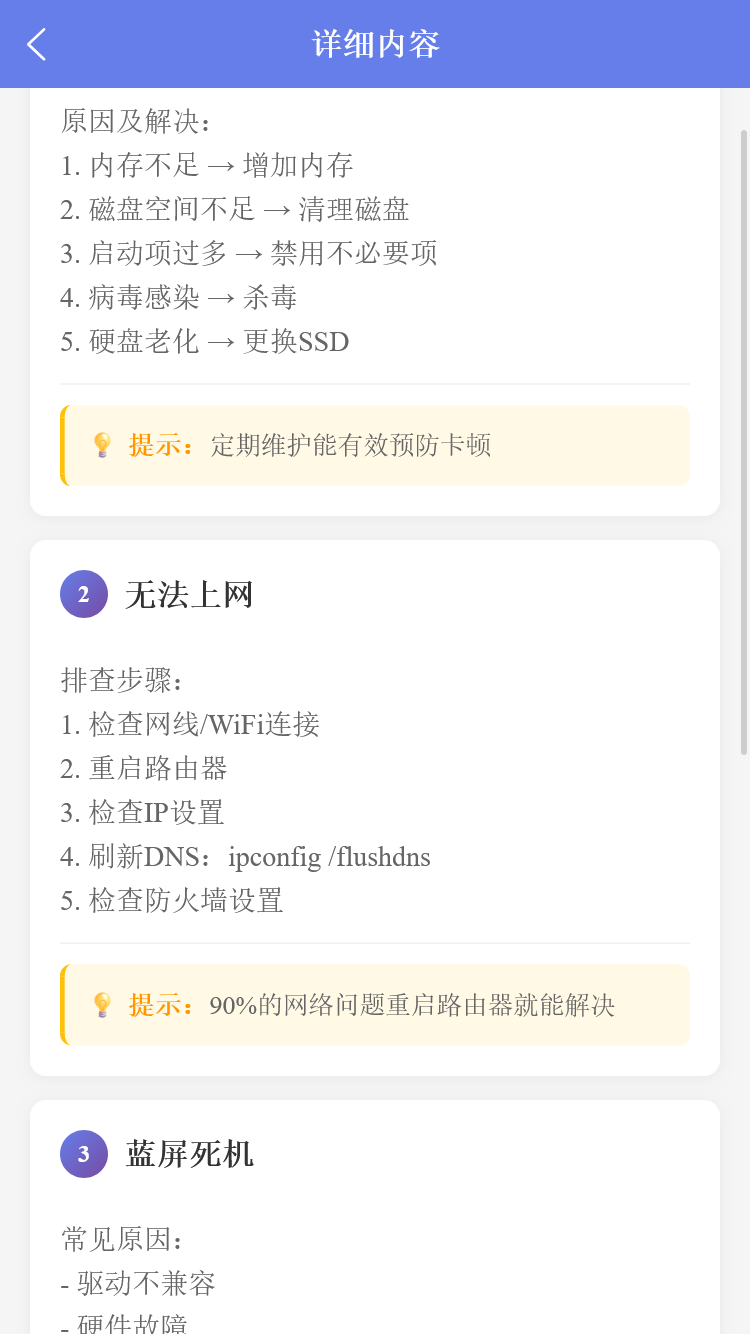This screenshot has height=1336, width=752.
Task: Select the 详细内容 title in the header
Action: pos(376,44)
